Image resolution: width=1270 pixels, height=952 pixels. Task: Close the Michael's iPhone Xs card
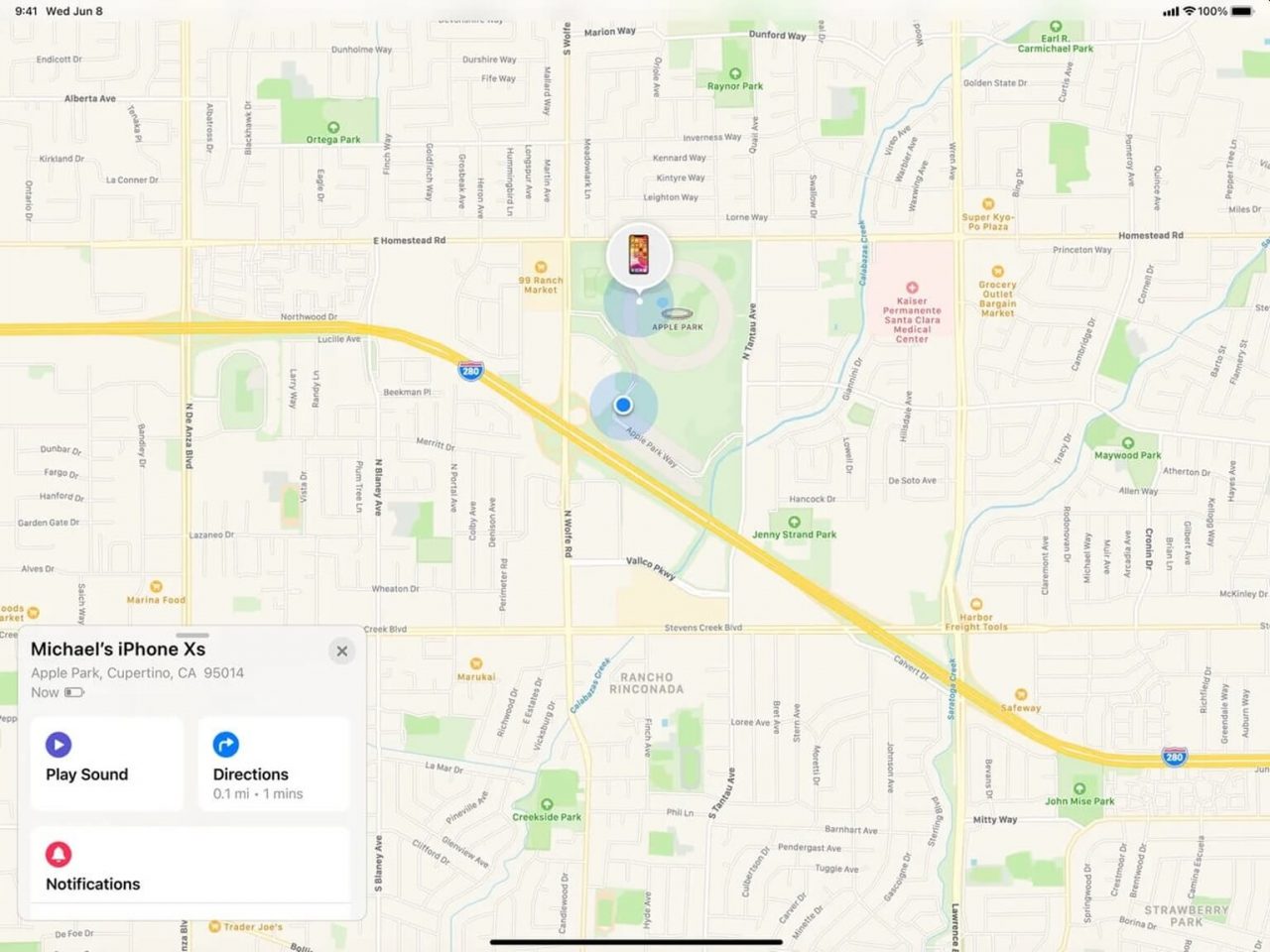pos(341,652)
